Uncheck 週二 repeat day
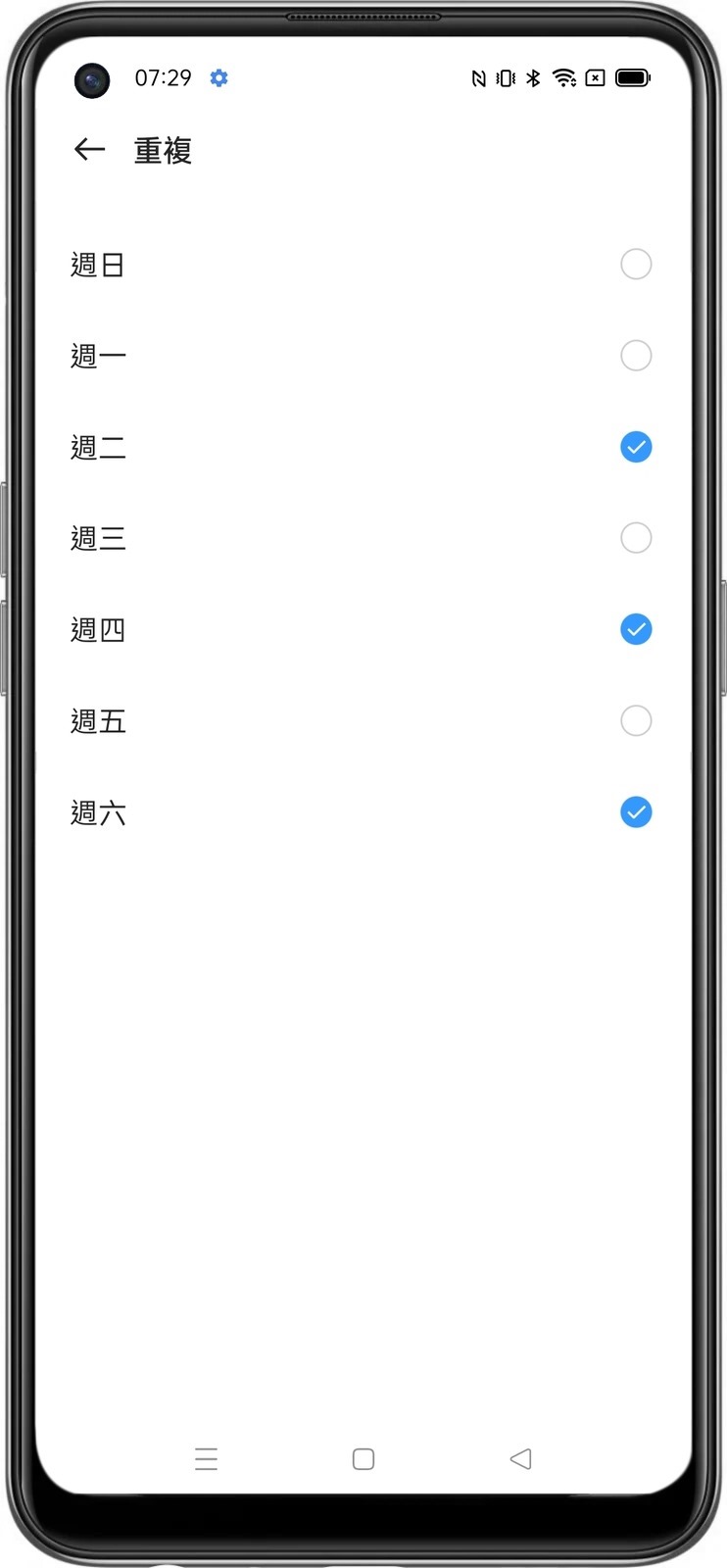The width and height of the screenshot is (727, 1568). (636, 447)
